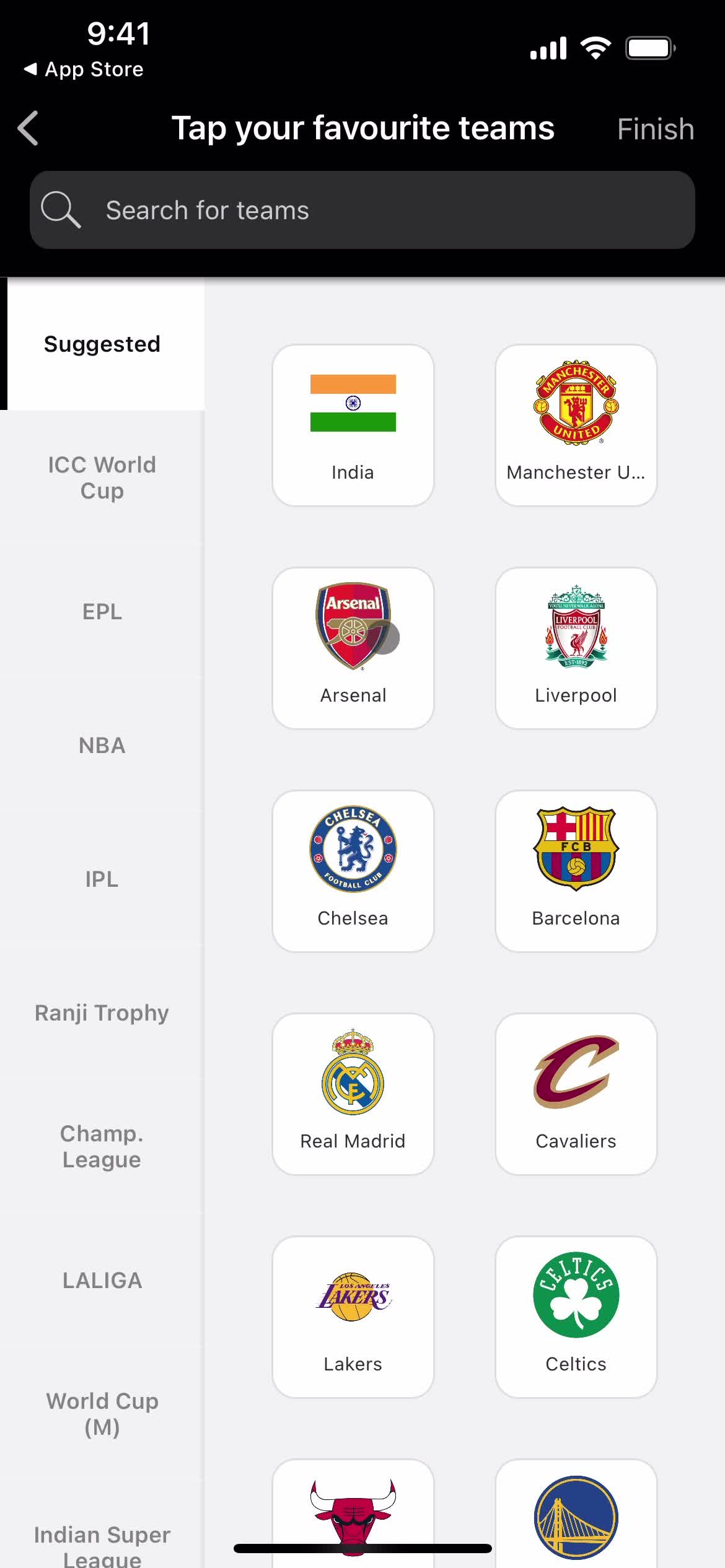Choose Arsenal as a favourite team
725x1568 pixels.
pos(353,648)
